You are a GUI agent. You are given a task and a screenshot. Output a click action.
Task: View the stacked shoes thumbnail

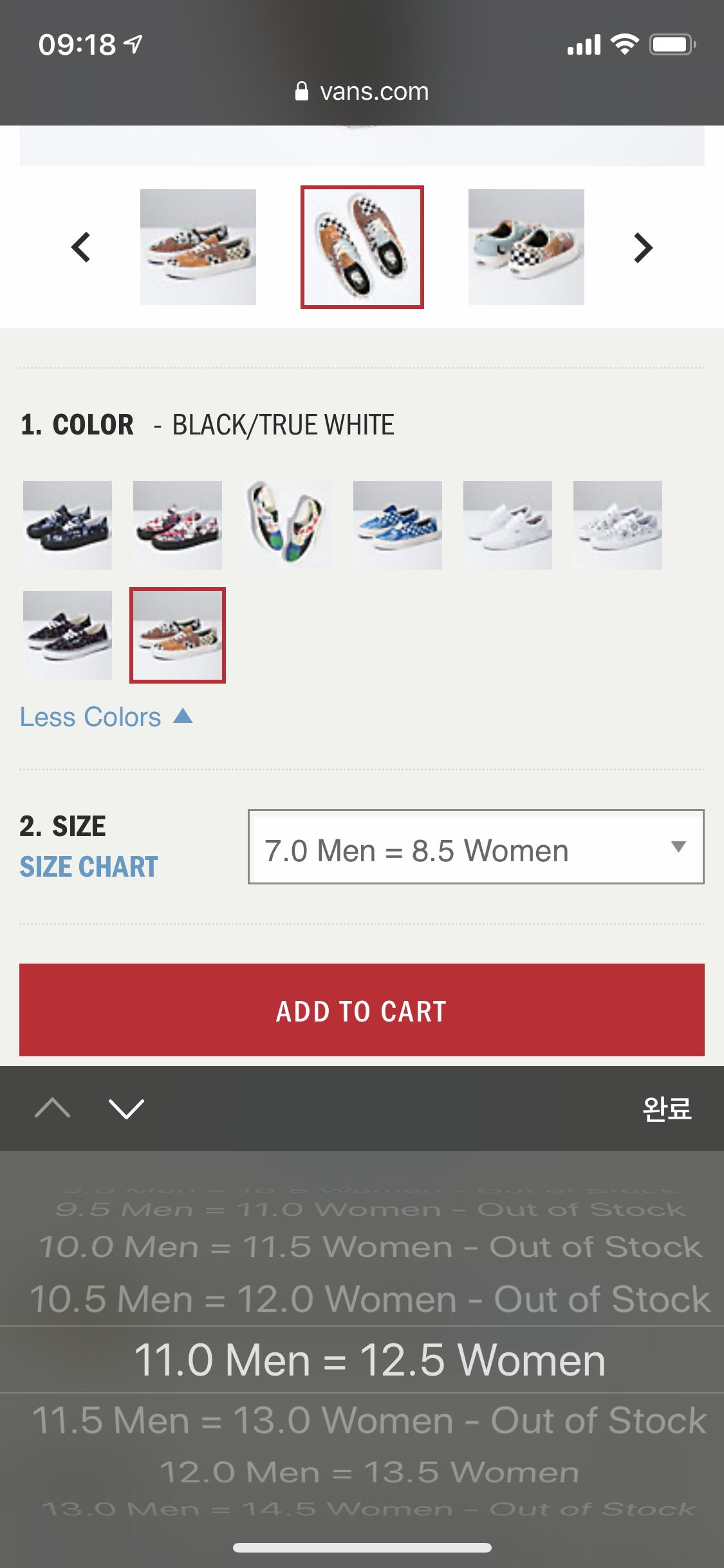pos(526,247)
